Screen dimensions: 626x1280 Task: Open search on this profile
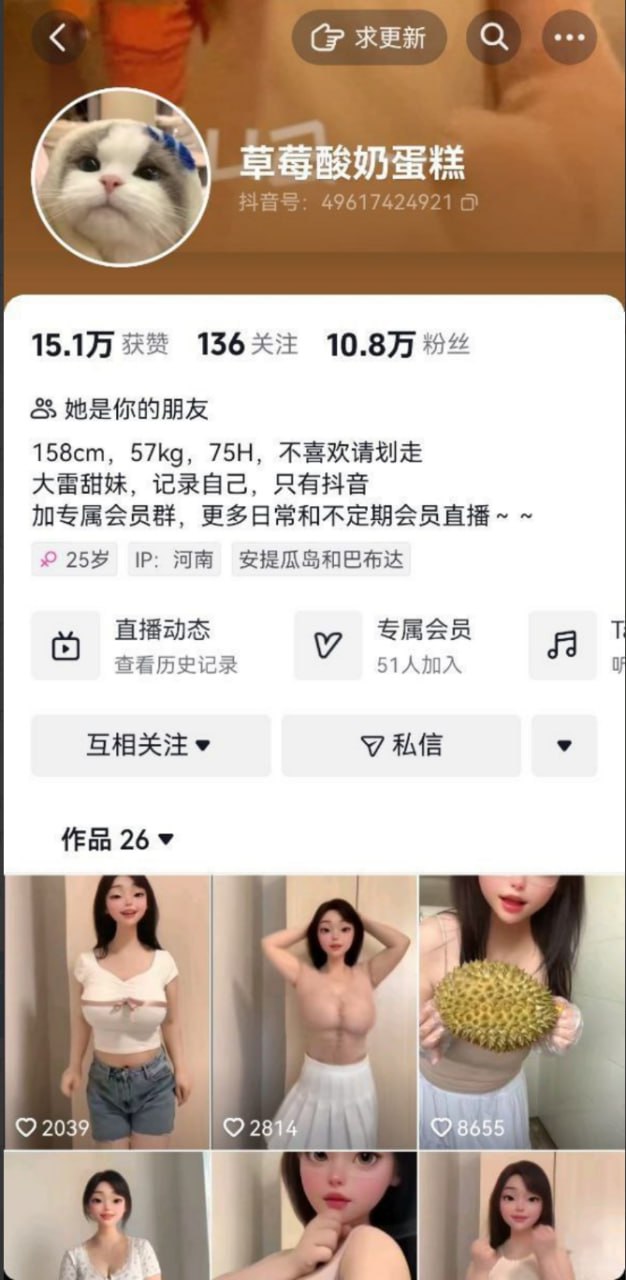pos(494,38)
